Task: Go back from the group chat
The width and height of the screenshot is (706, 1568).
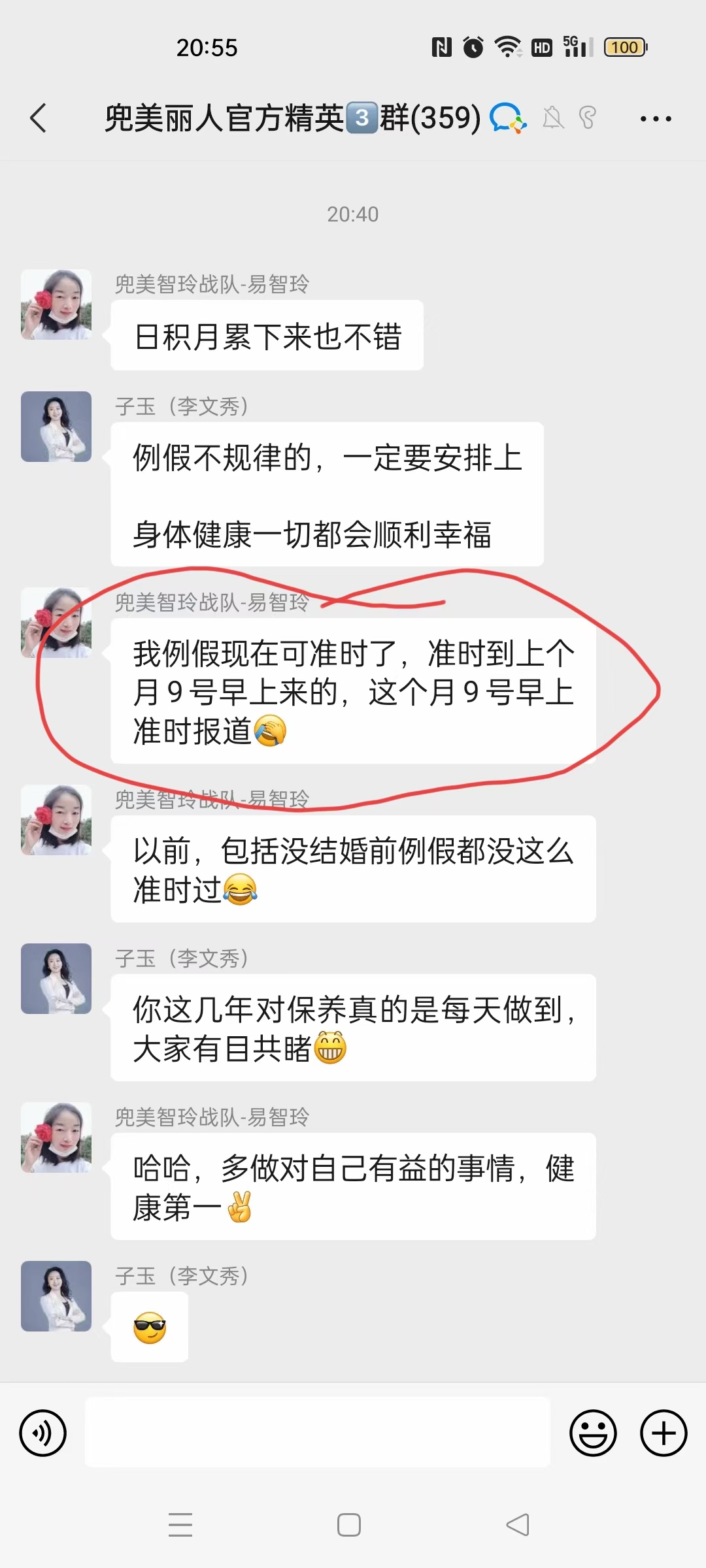Action: click(39, 118)
